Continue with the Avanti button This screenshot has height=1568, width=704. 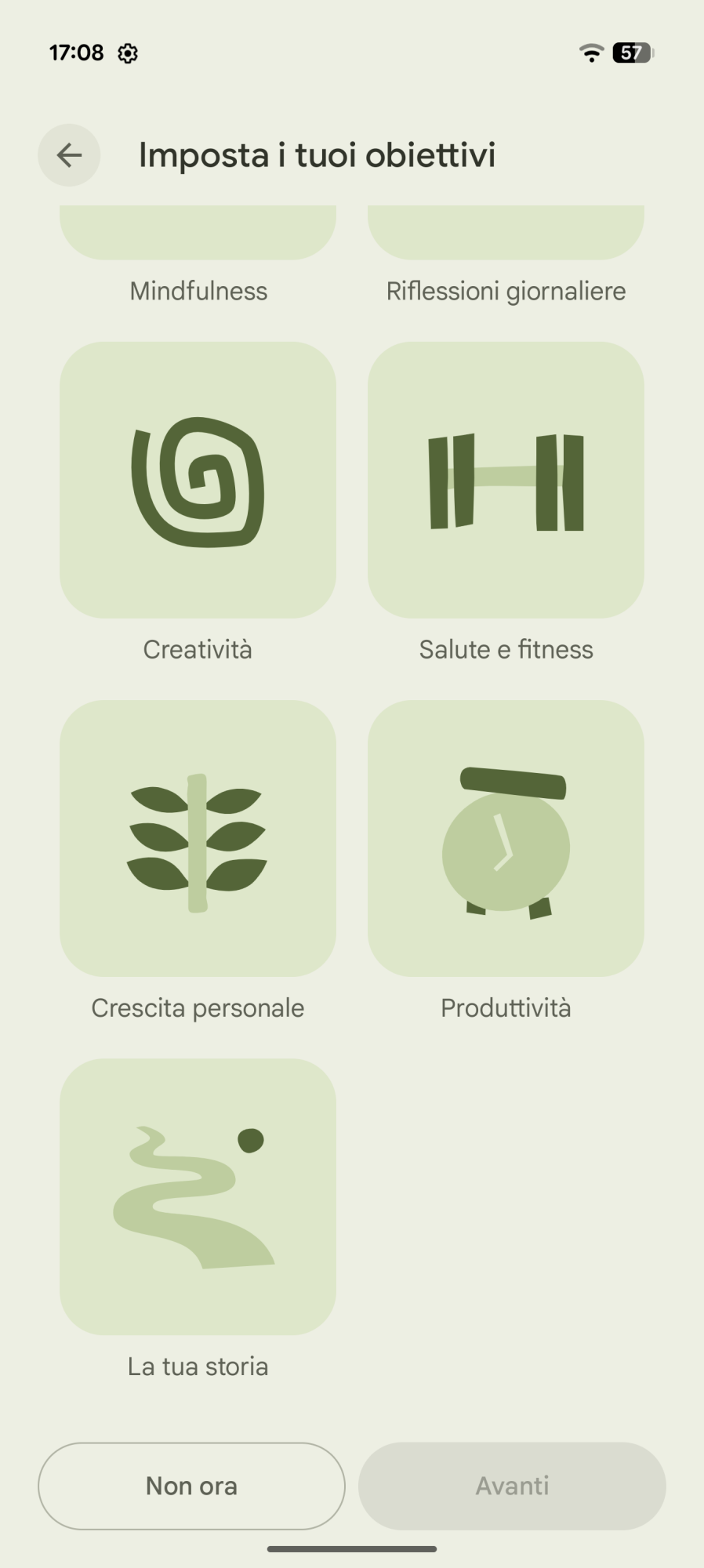[512, 1486]
